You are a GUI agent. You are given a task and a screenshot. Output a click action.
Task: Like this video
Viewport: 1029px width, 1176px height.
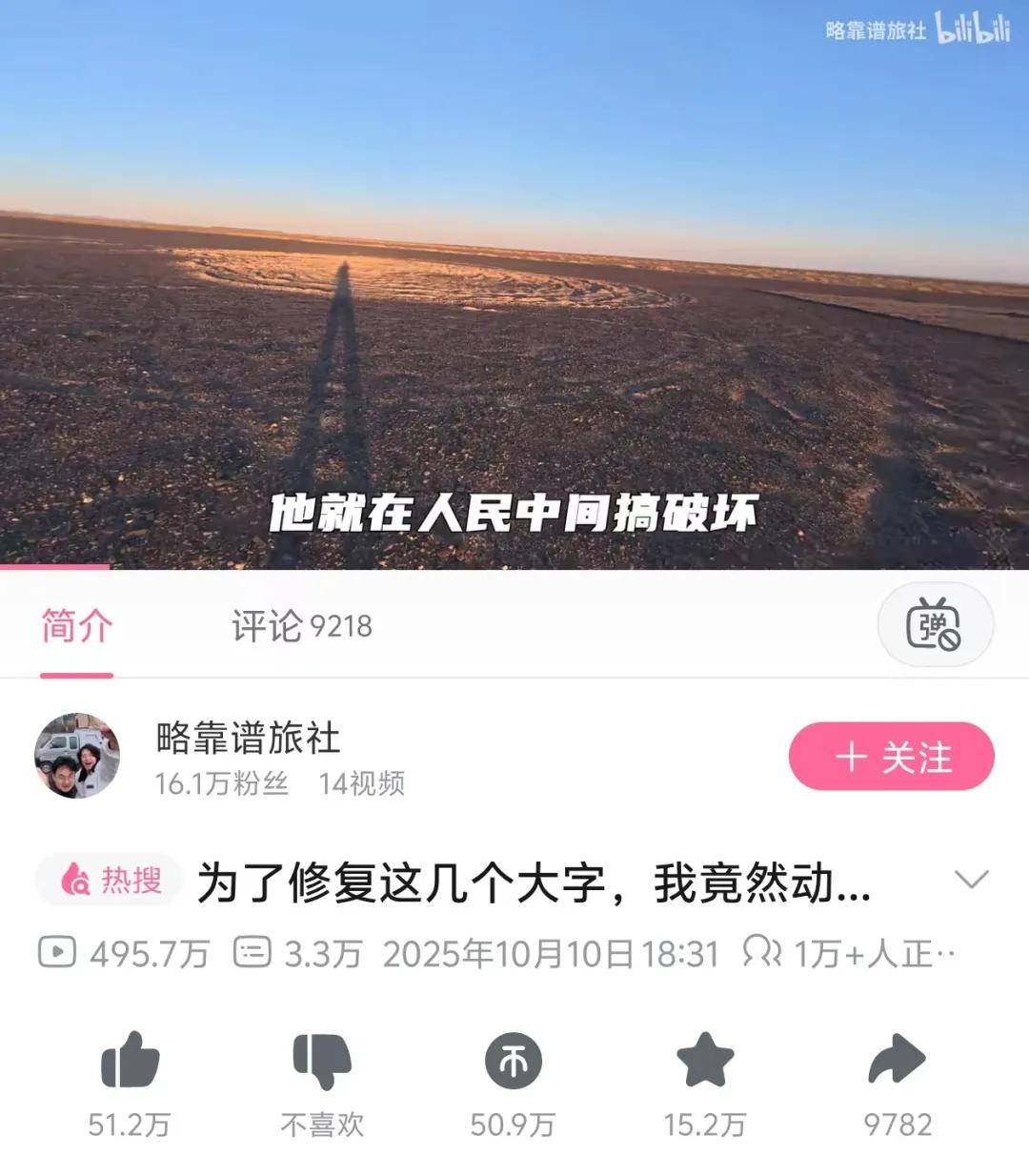(130, 1061)
